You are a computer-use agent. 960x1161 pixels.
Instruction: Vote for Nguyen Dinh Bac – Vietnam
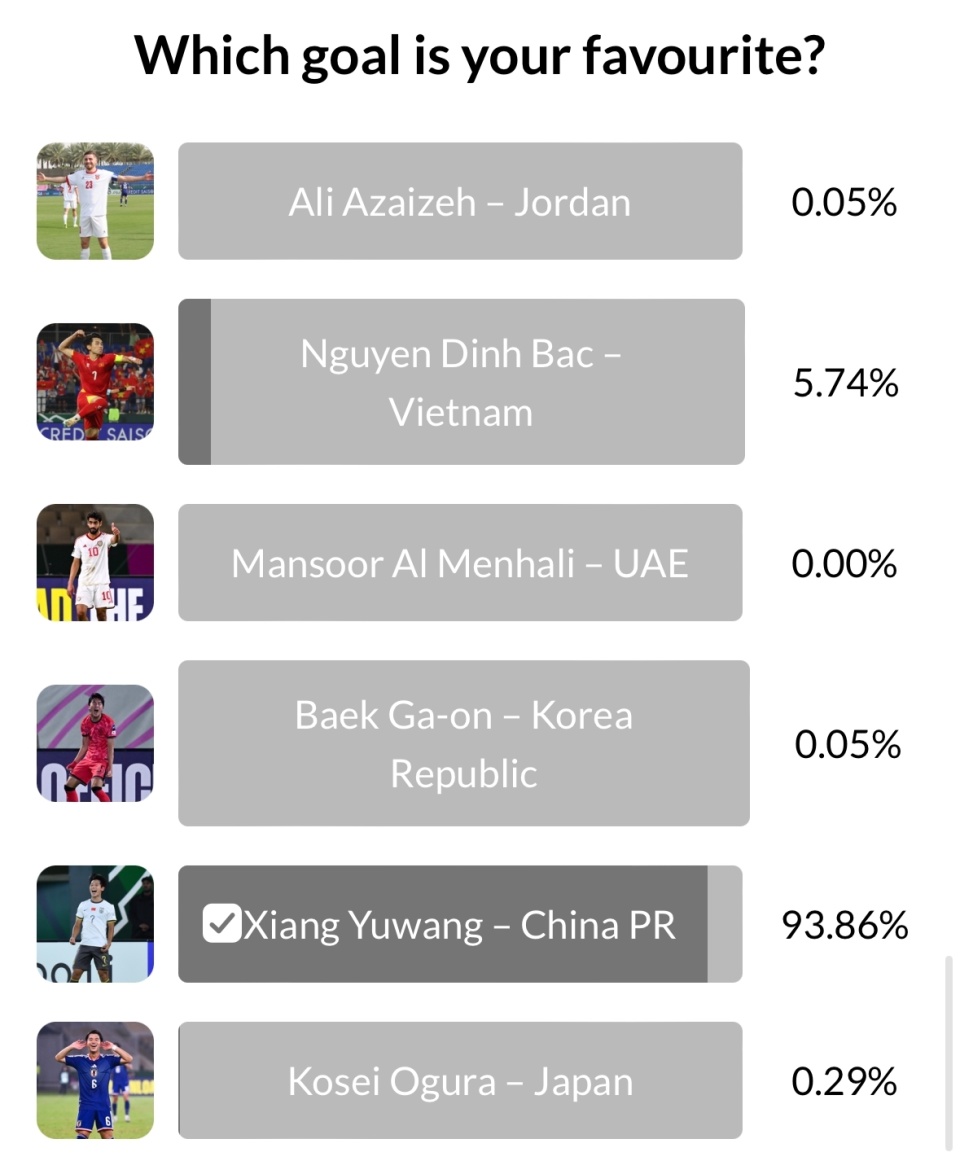[460, 382]
